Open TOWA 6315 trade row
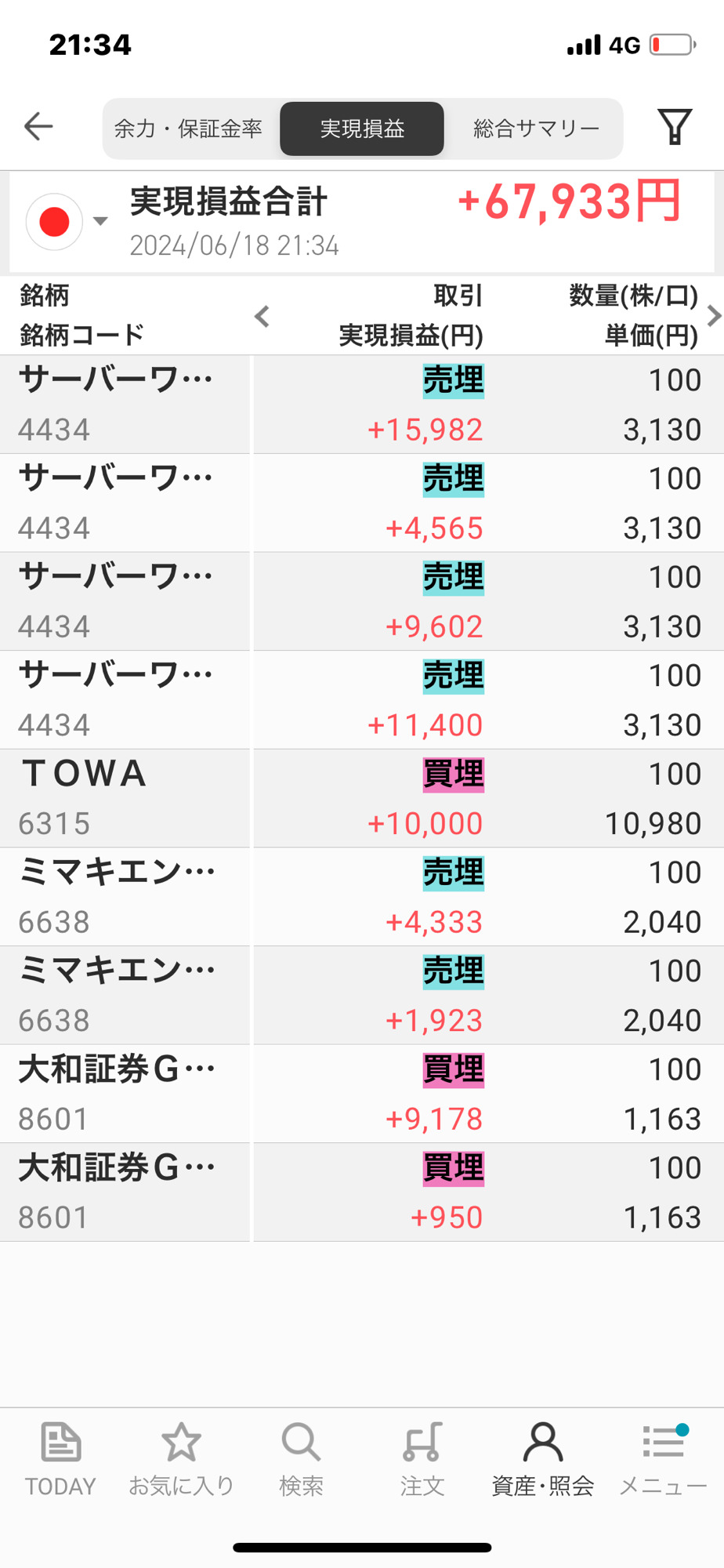The height and width of the screenshot is (1568, 724). [x=360, y=798]
